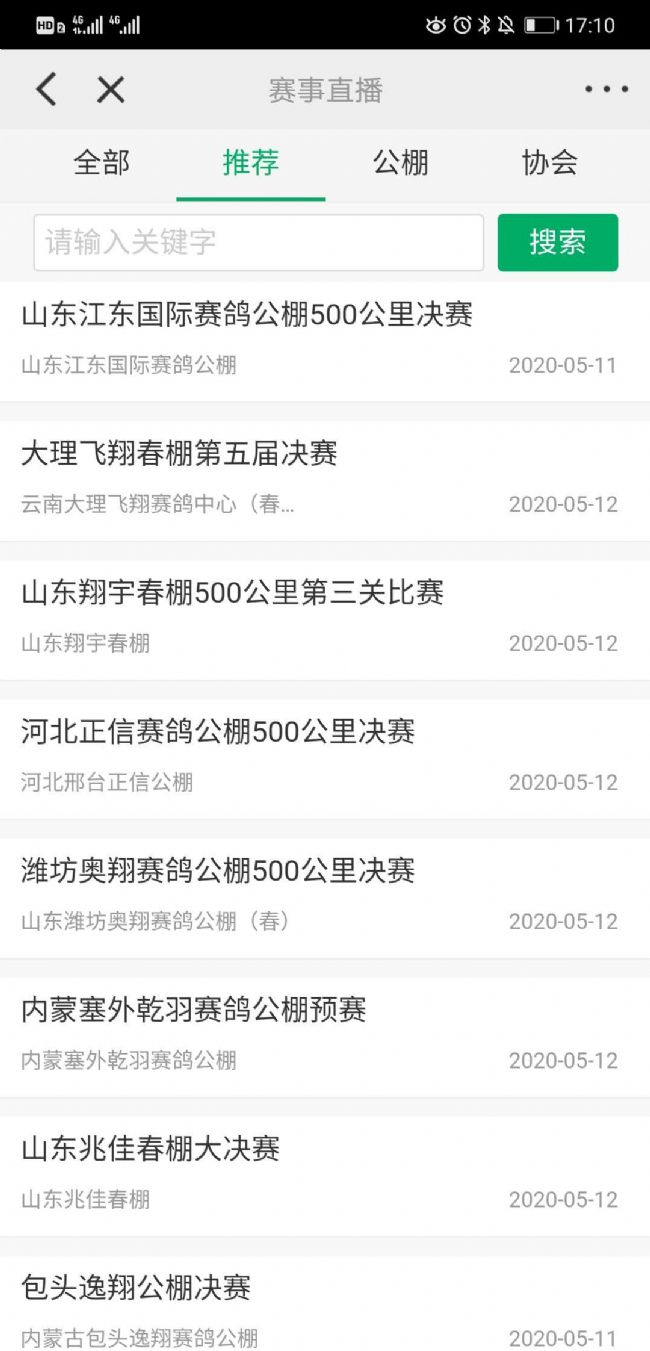Select the 推荐 tab

click(251, 163)
